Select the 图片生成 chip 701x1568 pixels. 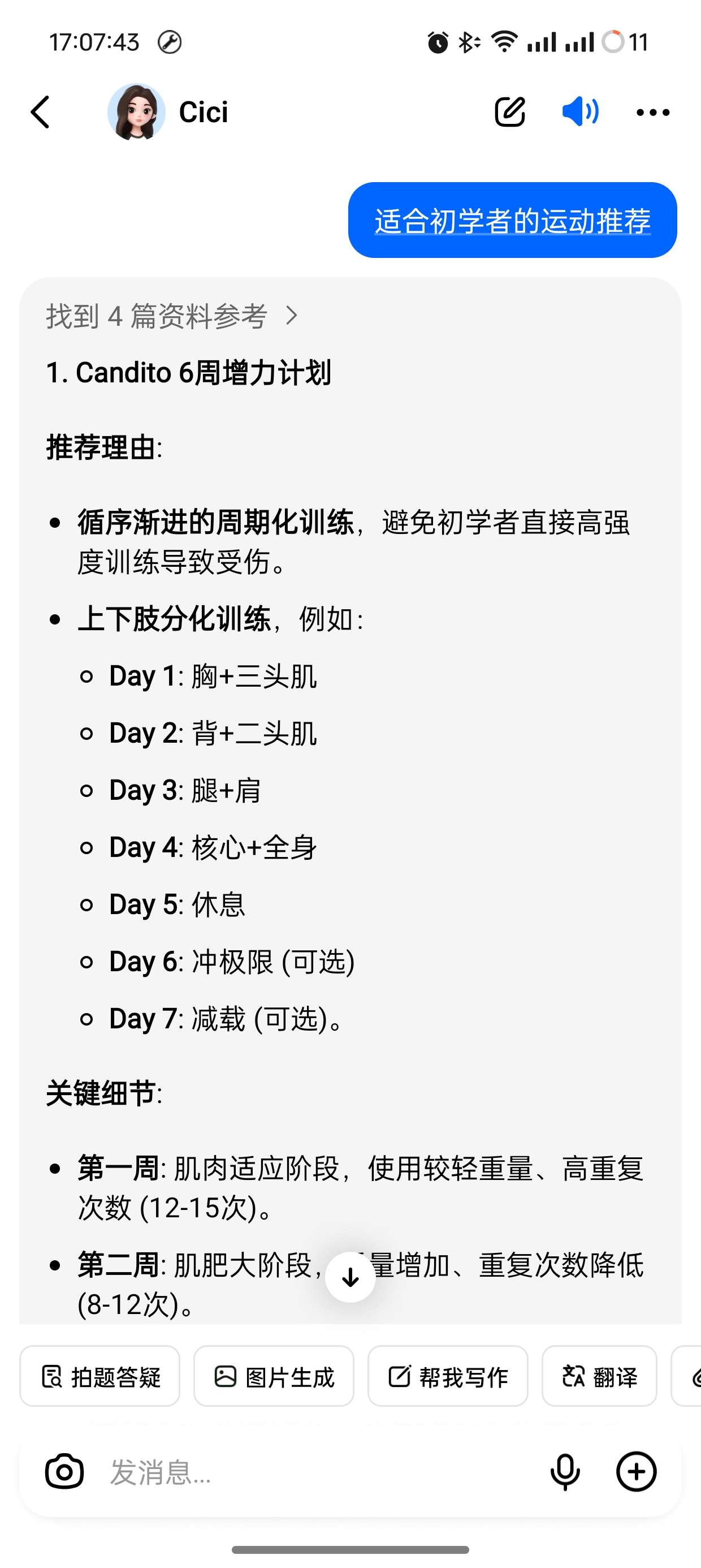(274, 1376)
